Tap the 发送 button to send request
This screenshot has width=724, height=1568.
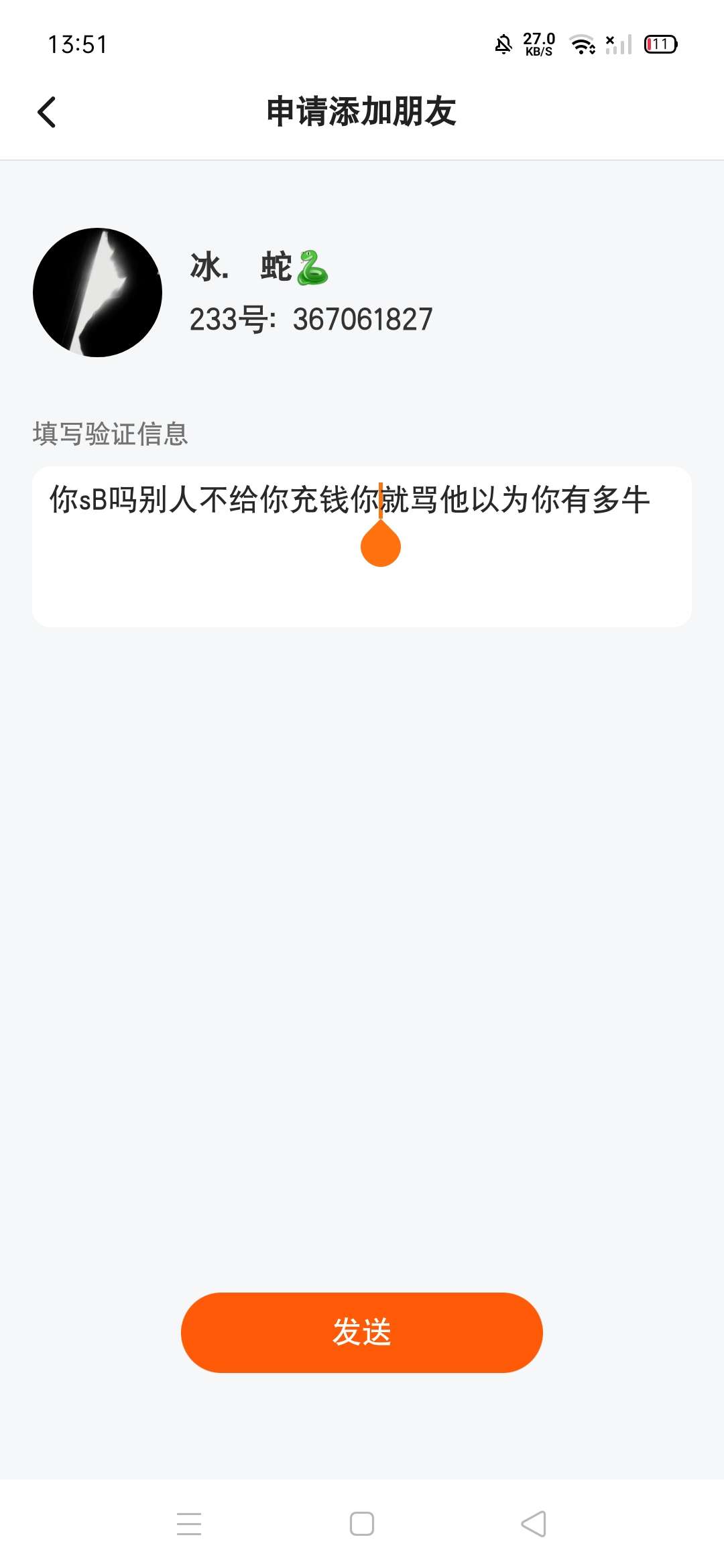361,1332
